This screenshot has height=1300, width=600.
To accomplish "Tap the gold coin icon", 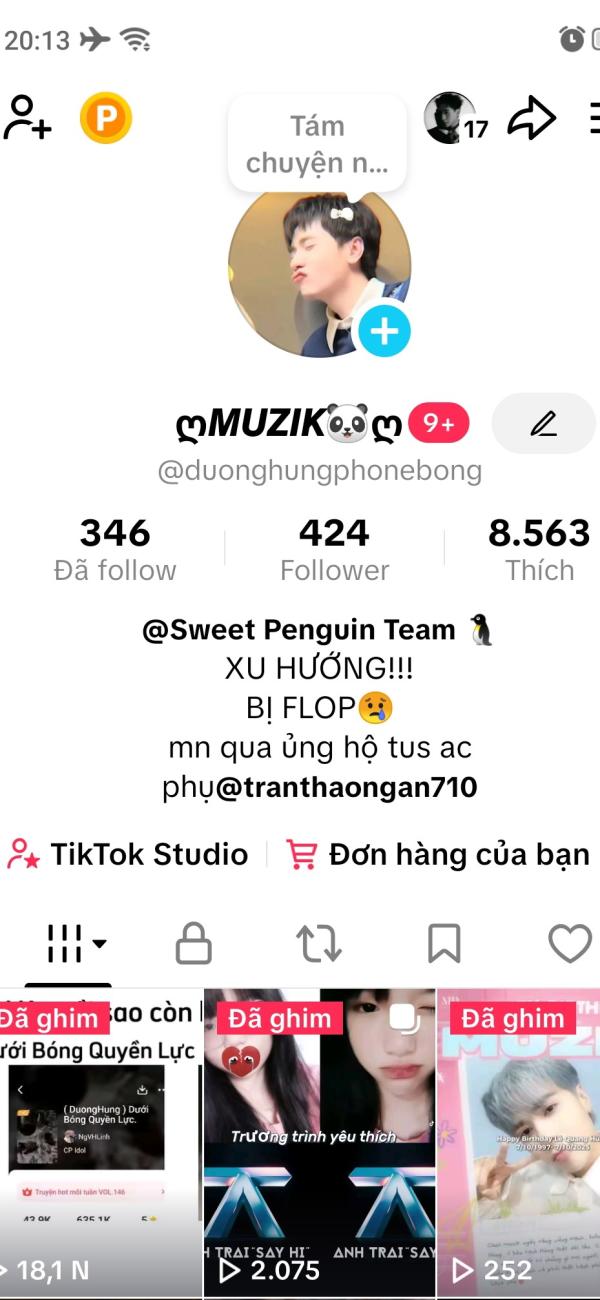I will pyautogui.click(x=106, y=118).
